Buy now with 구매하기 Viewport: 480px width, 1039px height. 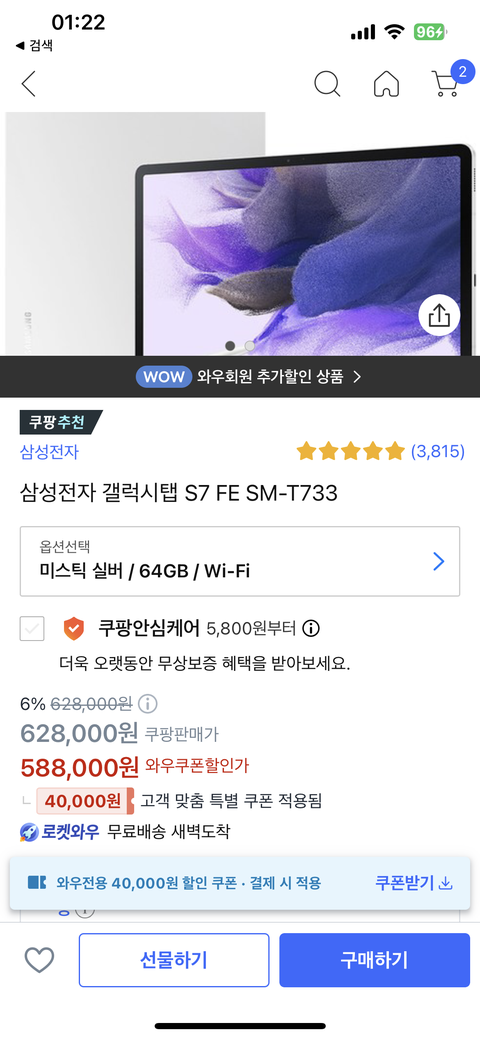[x=375, y=960]
